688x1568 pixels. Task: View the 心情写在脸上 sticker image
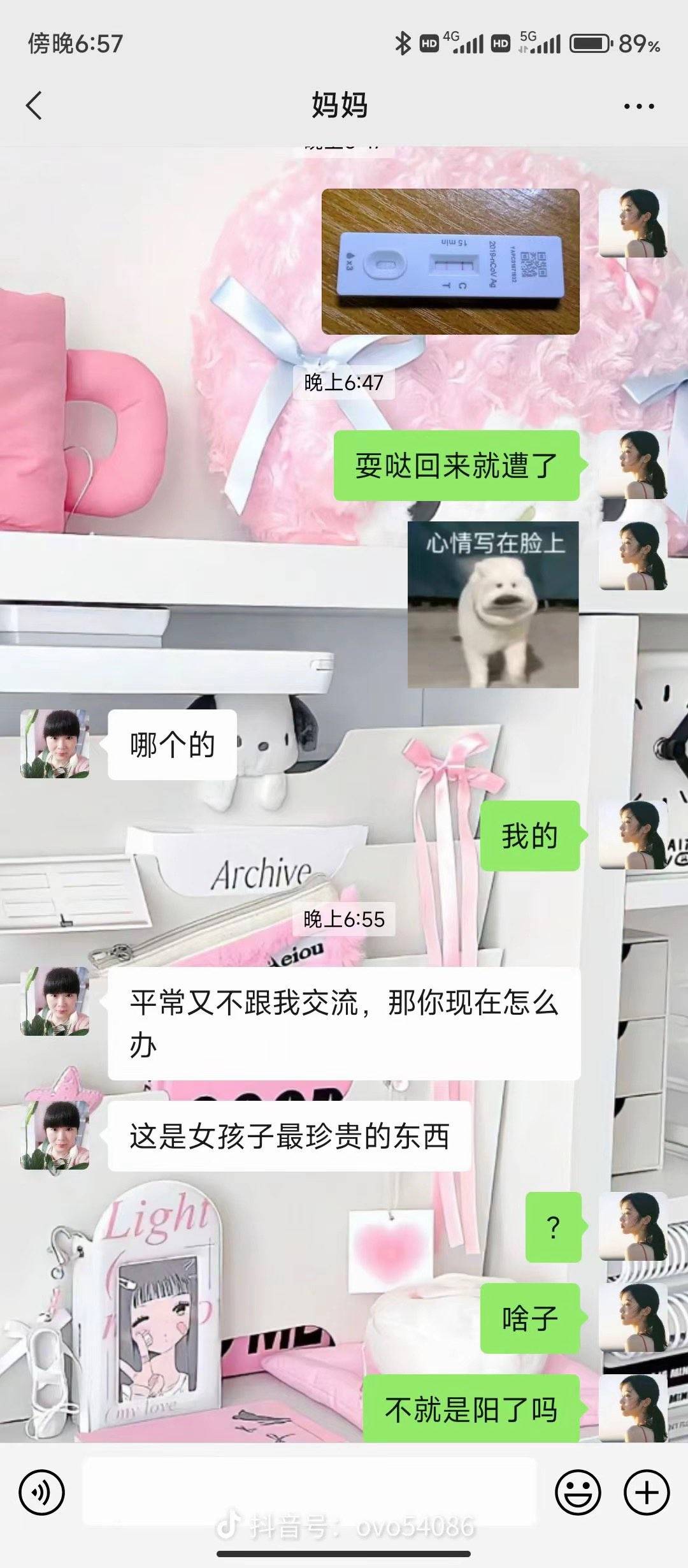click(x=493, y=604)
